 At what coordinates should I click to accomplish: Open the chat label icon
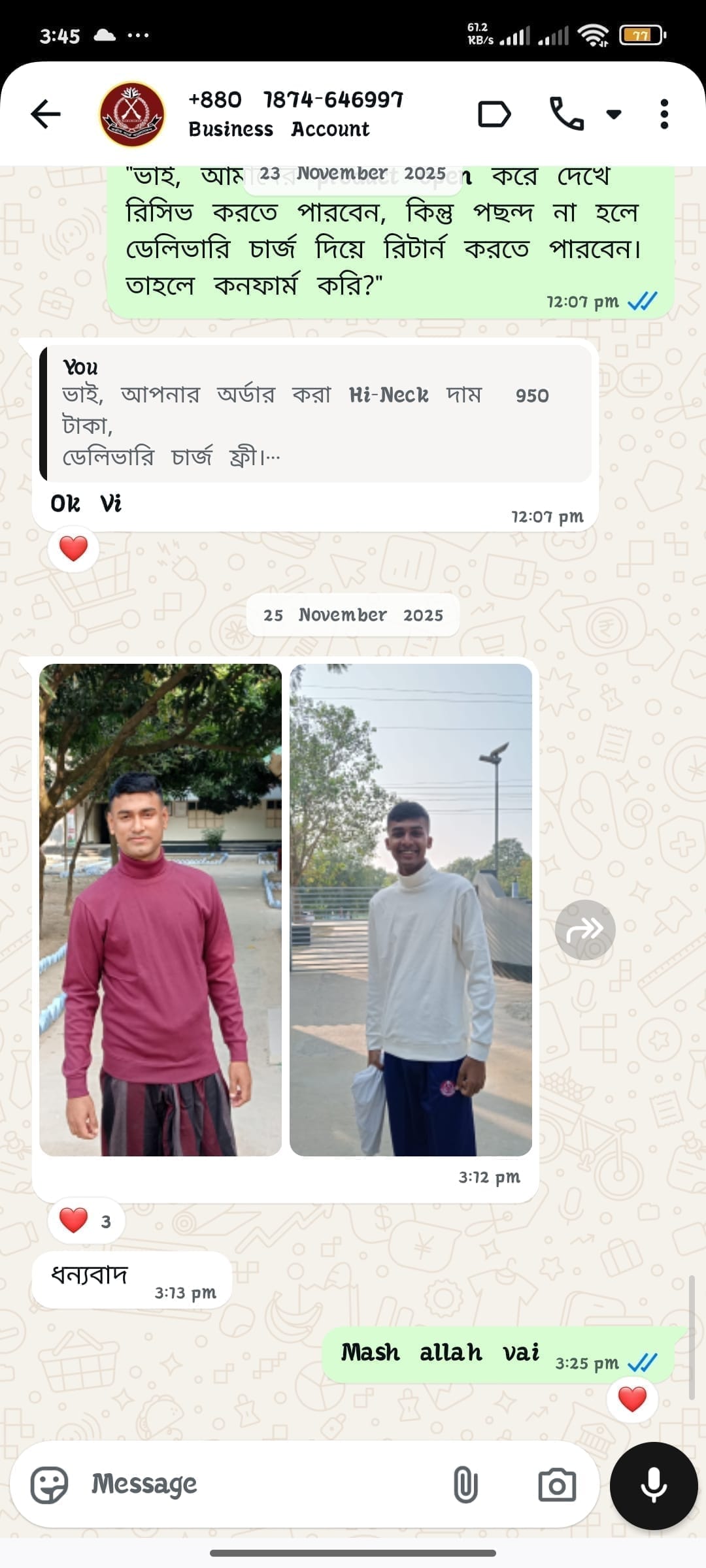click(494, 114)
